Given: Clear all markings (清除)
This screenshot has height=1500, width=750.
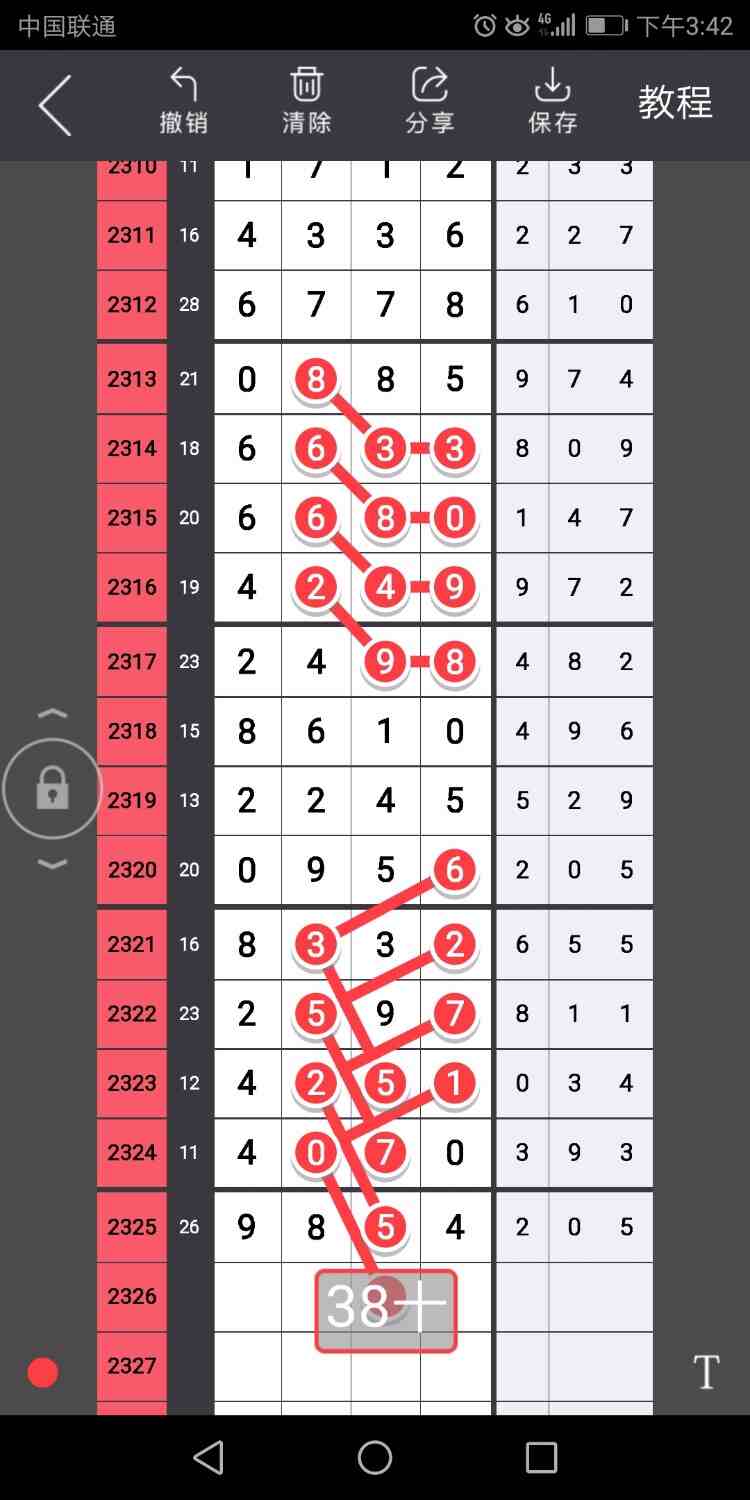Looking at the screenshot, I should tap(306, 101).
